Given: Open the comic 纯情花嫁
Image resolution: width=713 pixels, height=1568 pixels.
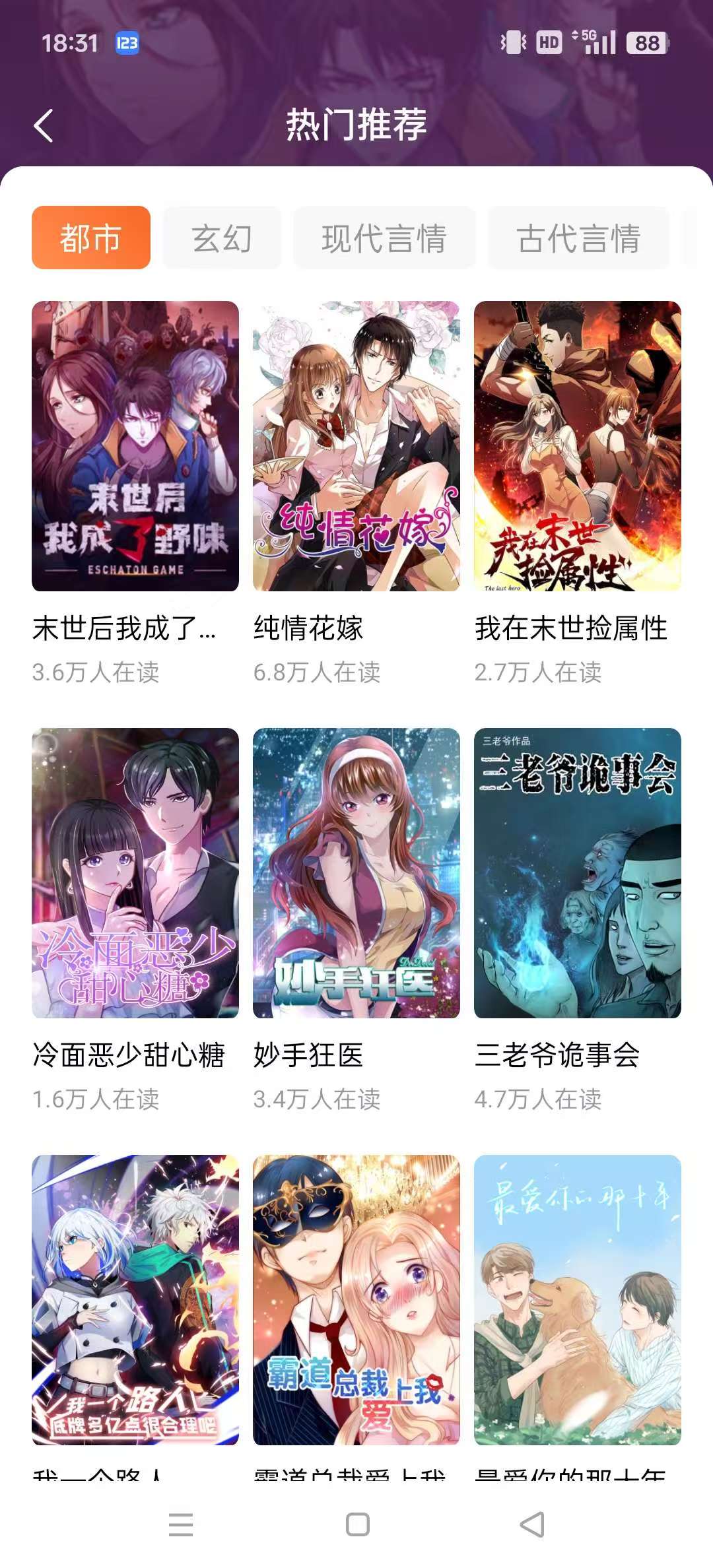Looking at the screenshot, I should pyautogui.click(x=356, y=446).
